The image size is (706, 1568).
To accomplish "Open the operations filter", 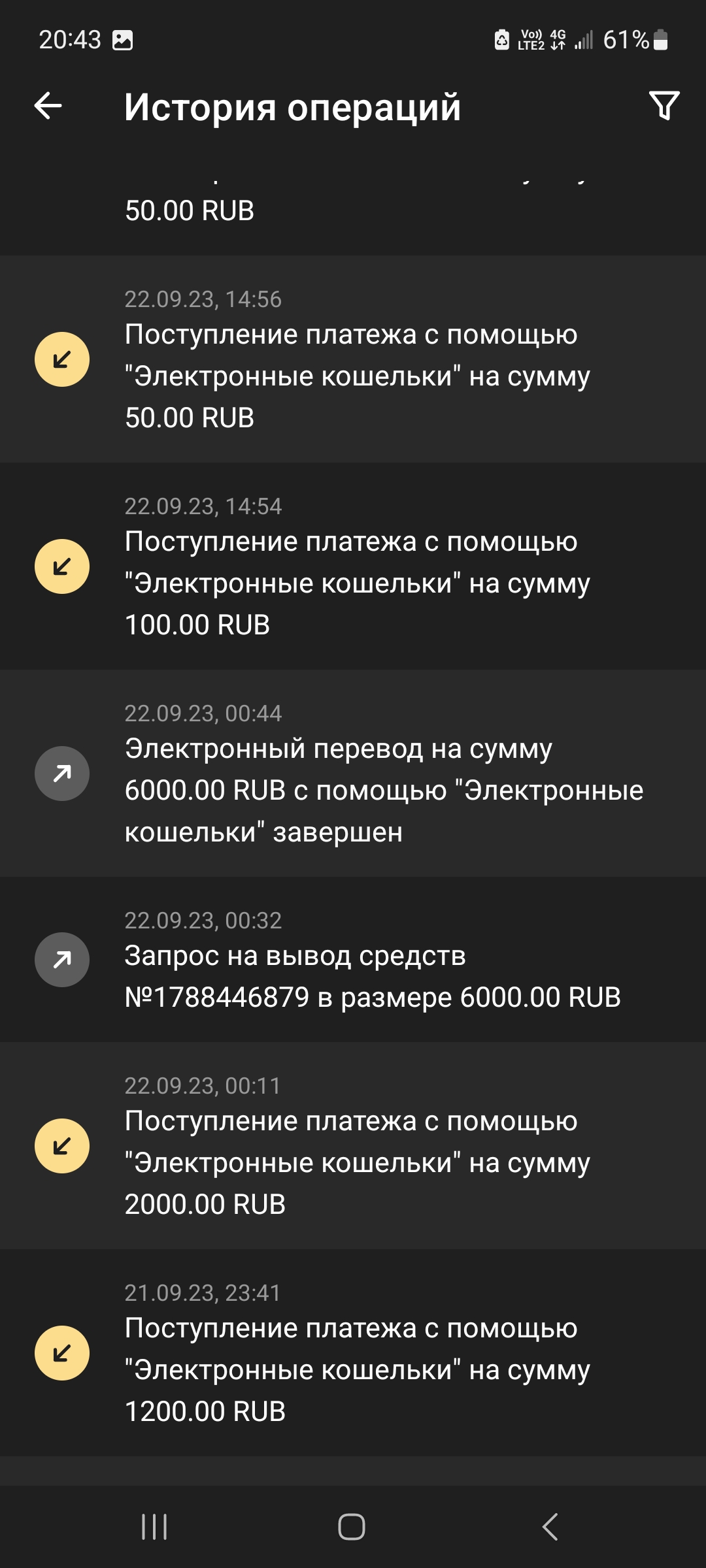I will tap(664, 106).
